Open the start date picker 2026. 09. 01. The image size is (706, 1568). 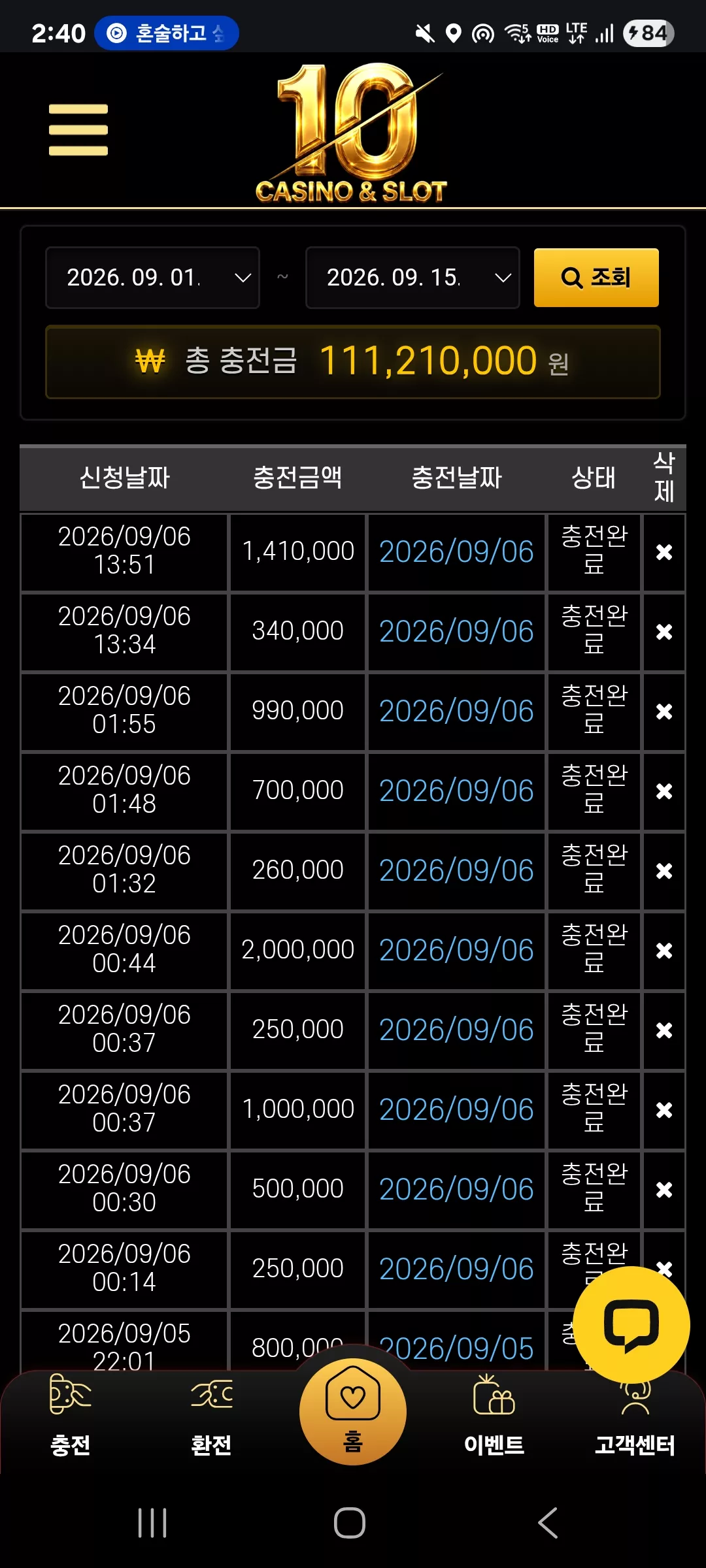coord(152,278)
